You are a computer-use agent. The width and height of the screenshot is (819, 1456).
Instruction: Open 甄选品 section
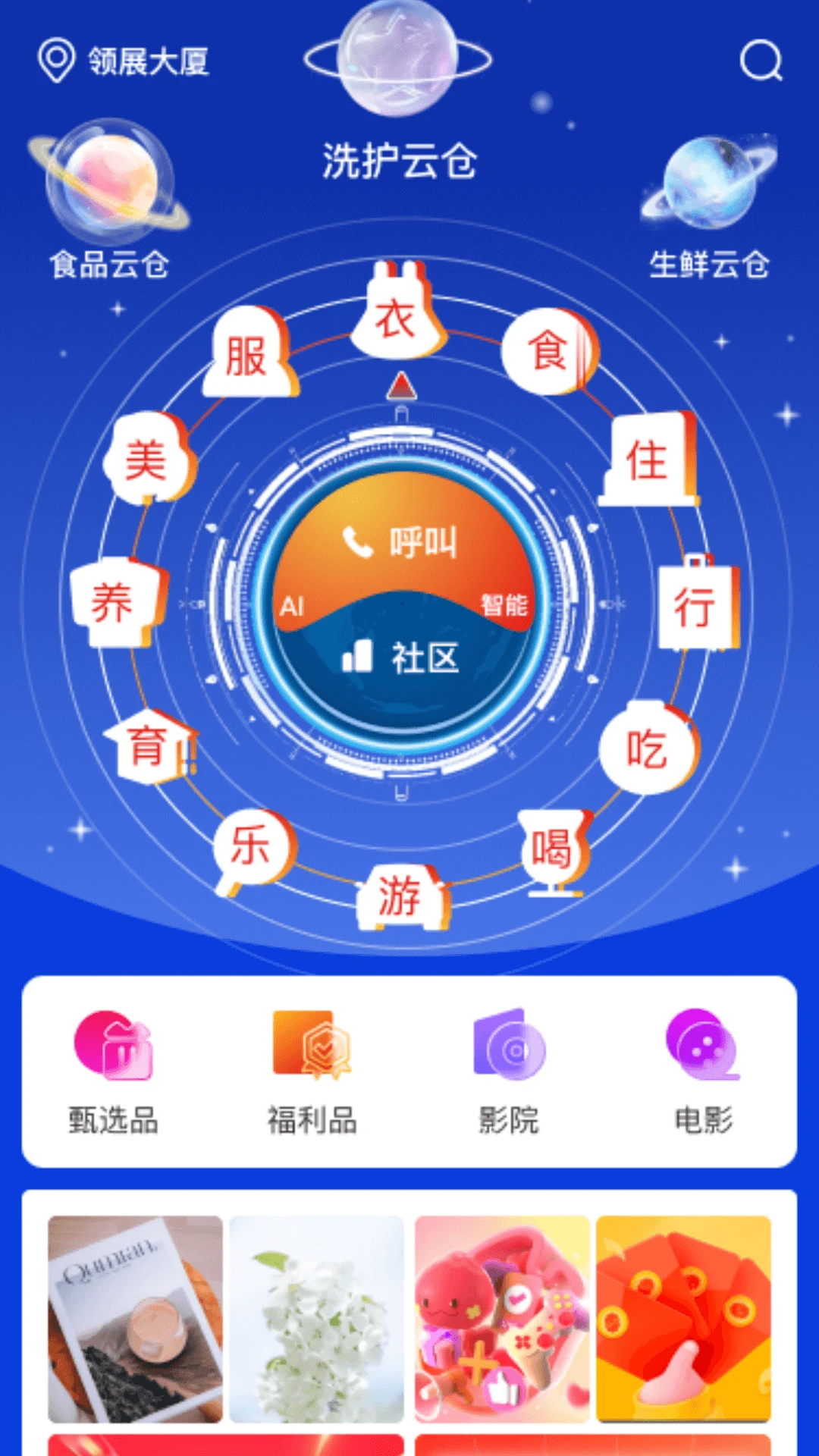pyautogui.click(x=114, y=1071)
